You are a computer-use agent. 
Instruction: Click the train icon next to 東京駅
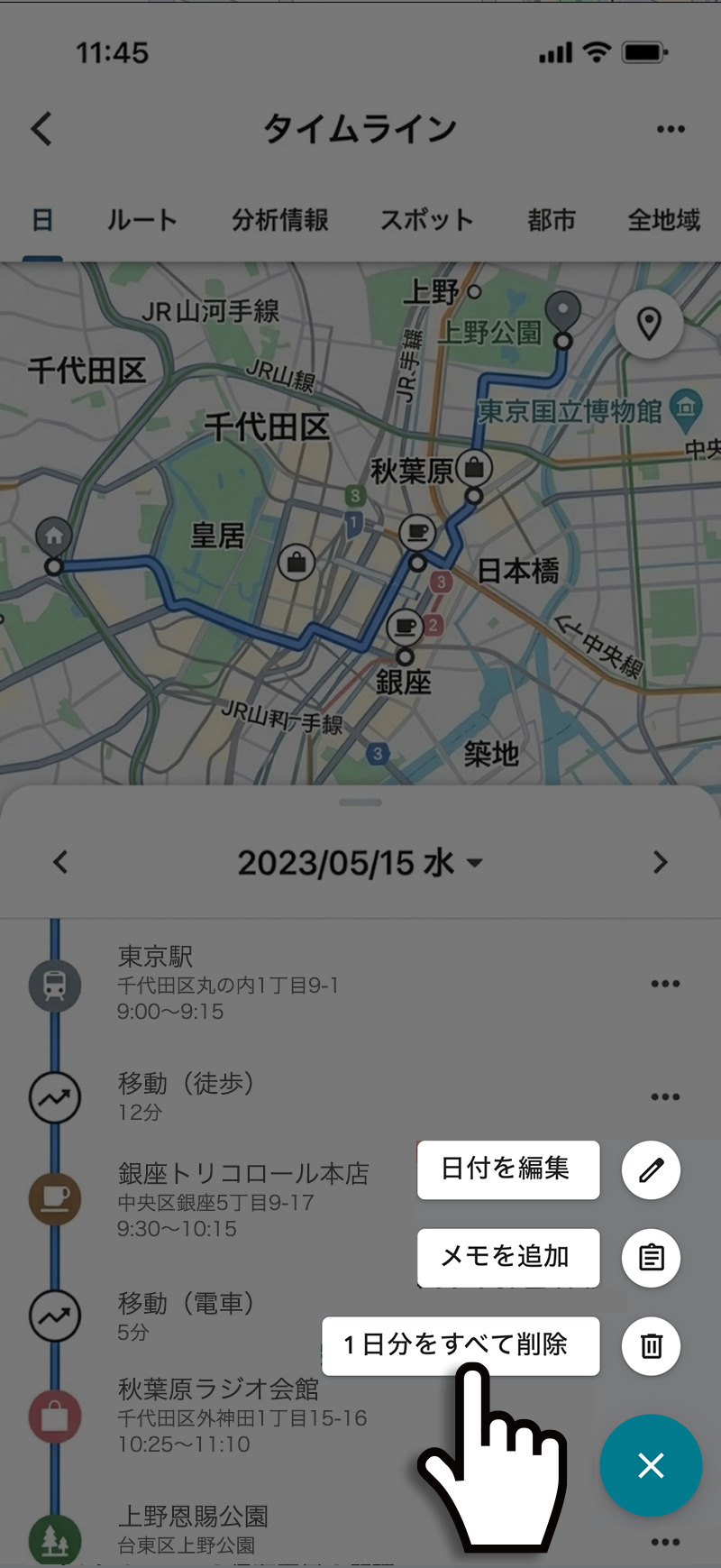[55, 983]
